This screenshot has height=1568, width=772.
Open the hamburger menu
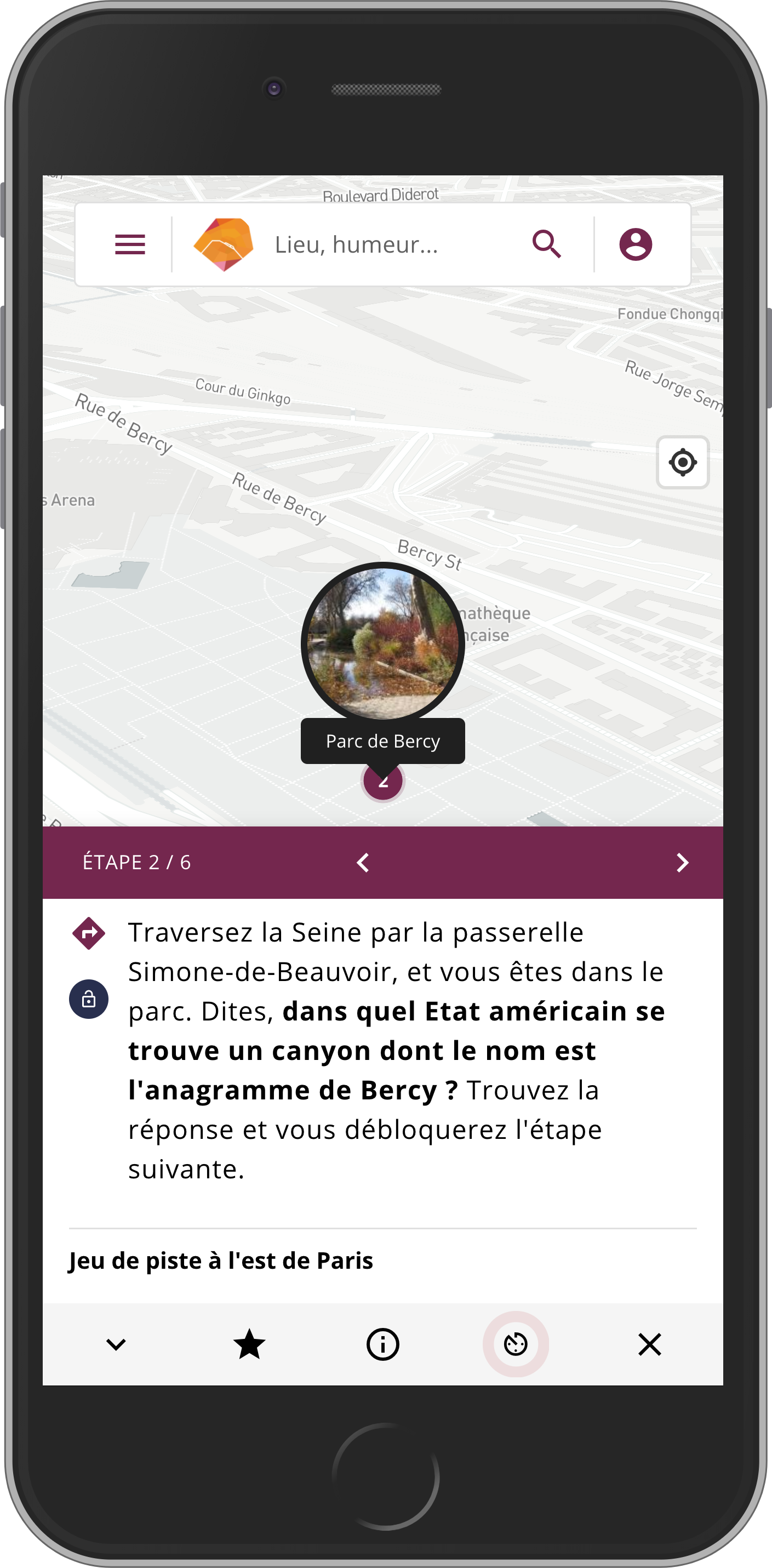(x=130, y=244)
